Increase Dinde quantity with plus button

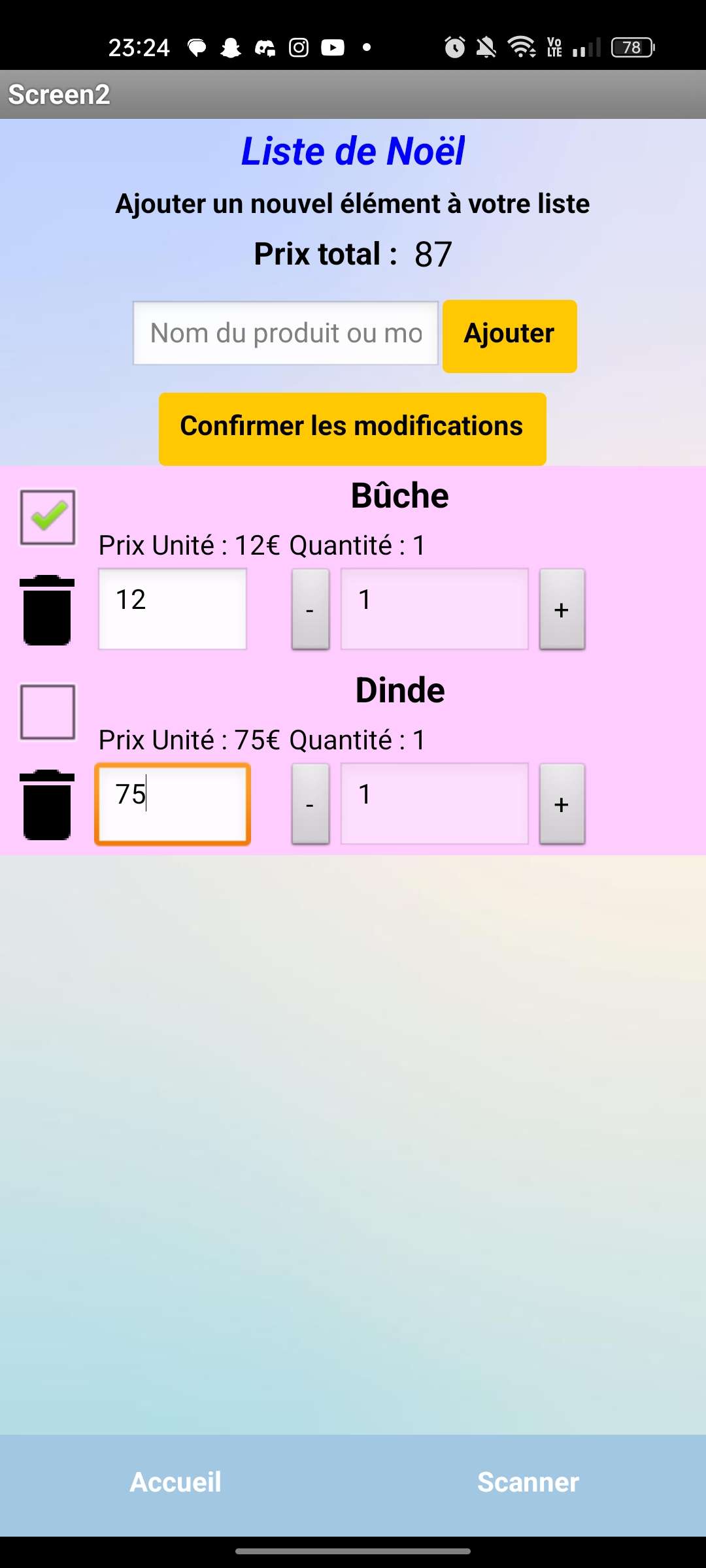[x=562, y=804]
